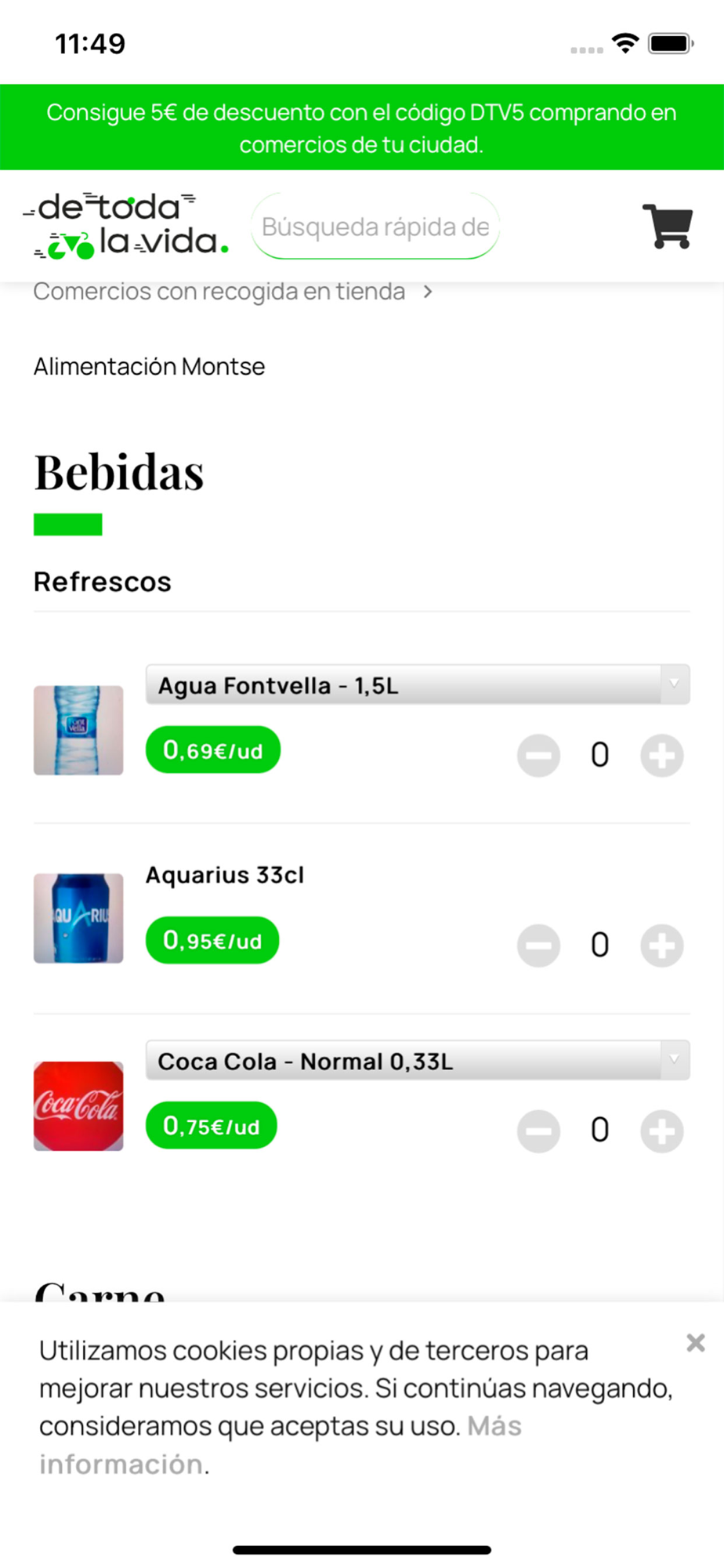Reduce the Aquarius 33cl quantity
The image size is (724, 1568).
(x=539, y=946)
